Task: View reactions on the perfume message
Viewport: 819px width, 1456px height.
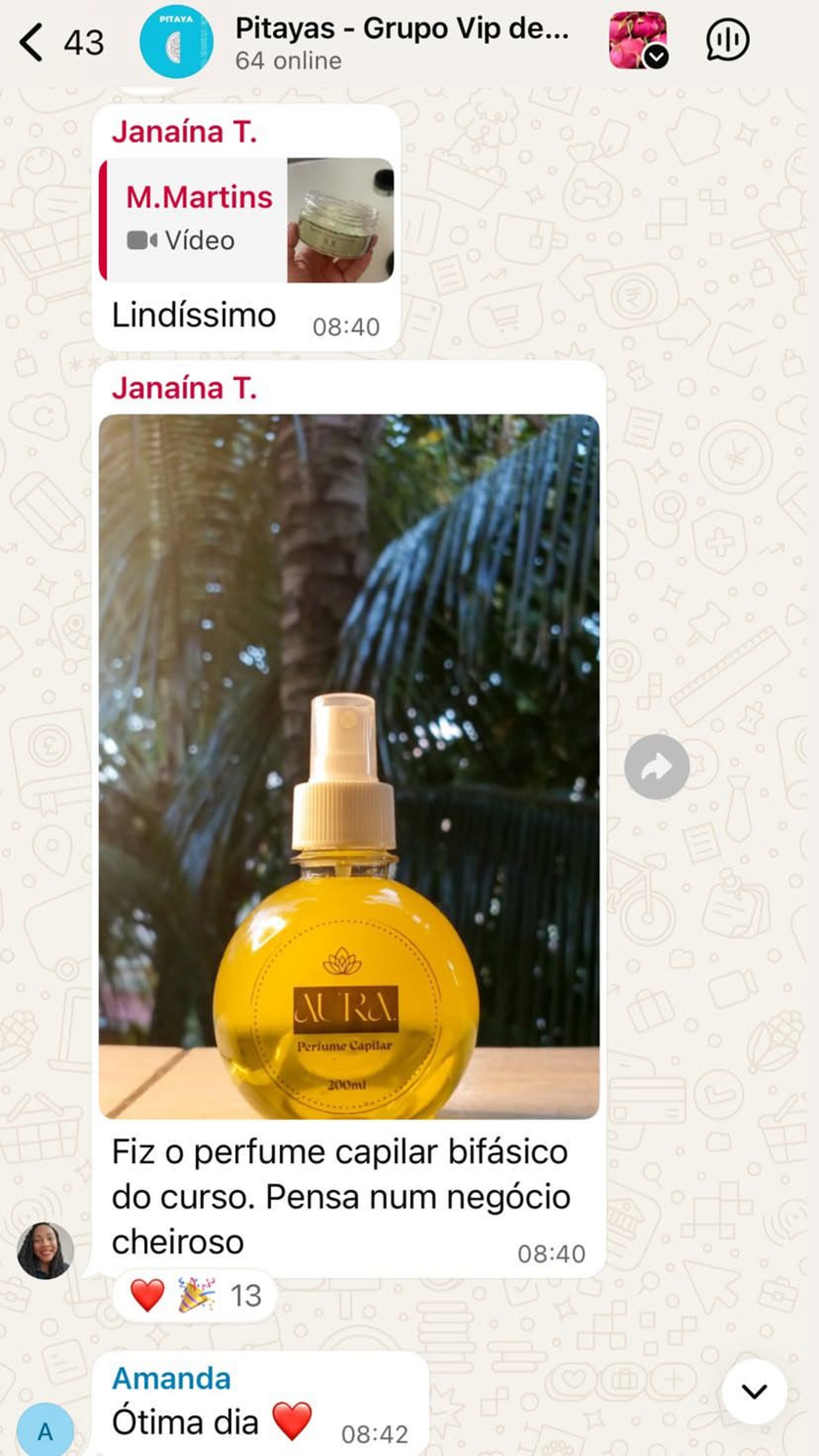Action: pyautogui.click(x=195, y=1295)
